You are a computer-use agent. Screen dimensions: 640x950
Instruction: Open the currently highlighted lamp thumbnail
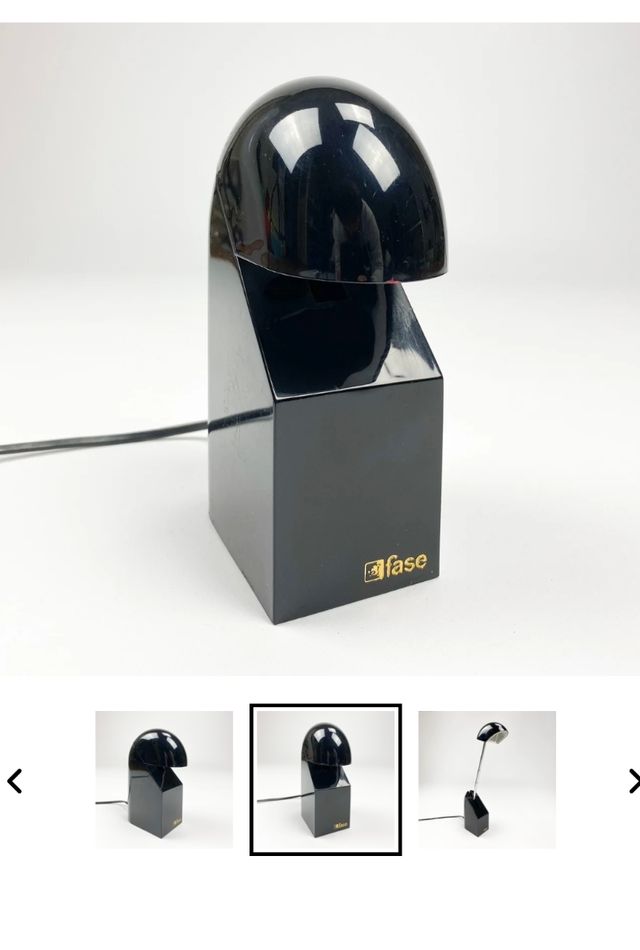tap(326, 780)
